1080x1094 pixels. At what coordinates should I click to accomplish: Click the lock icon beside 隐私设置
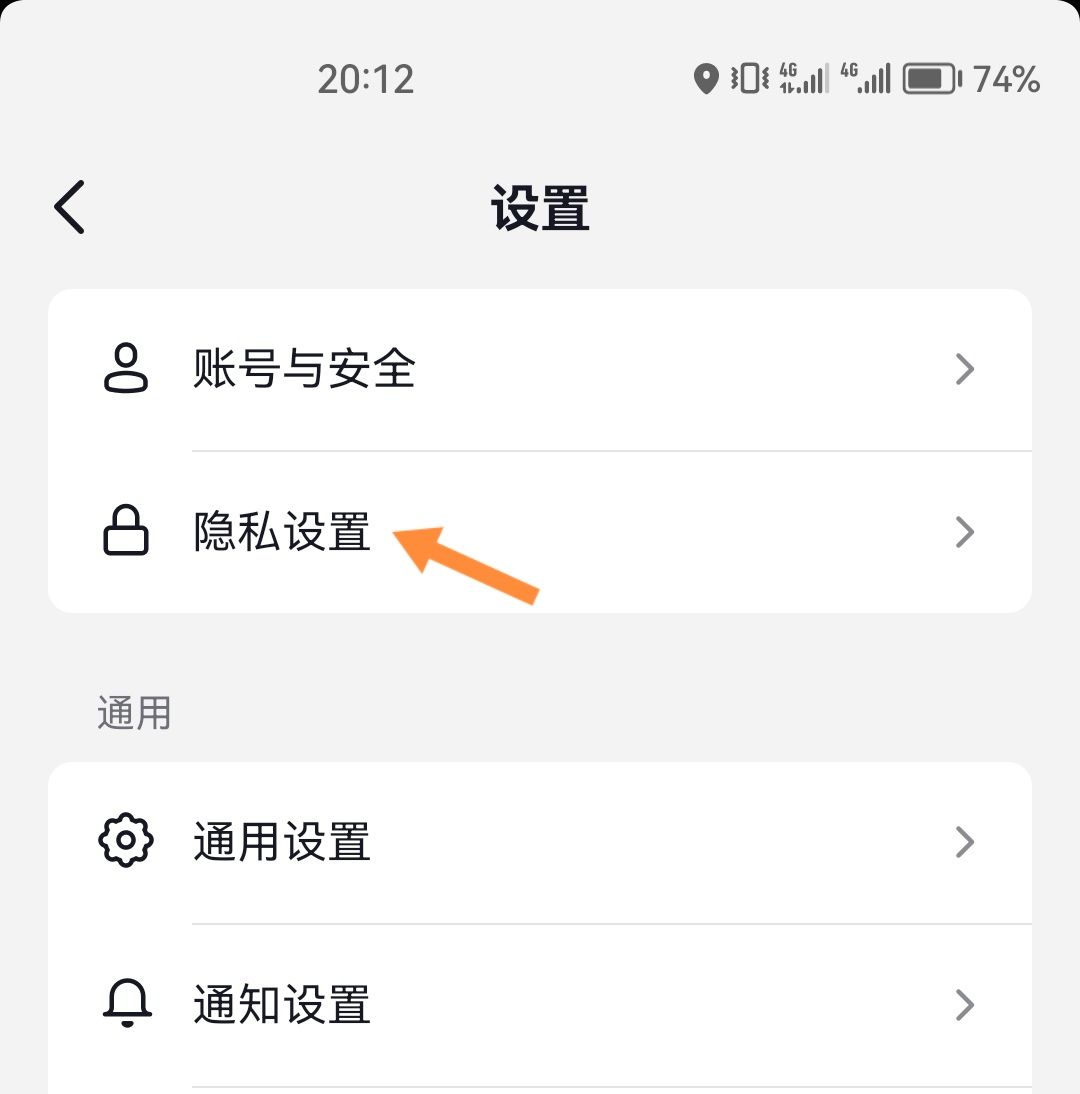point(126,531)
